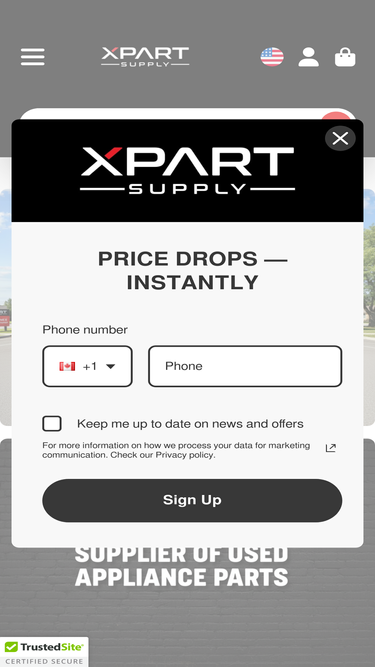Focus the Phone input field
This screenshot has height=667, width=375.
(x=245, y=366)
